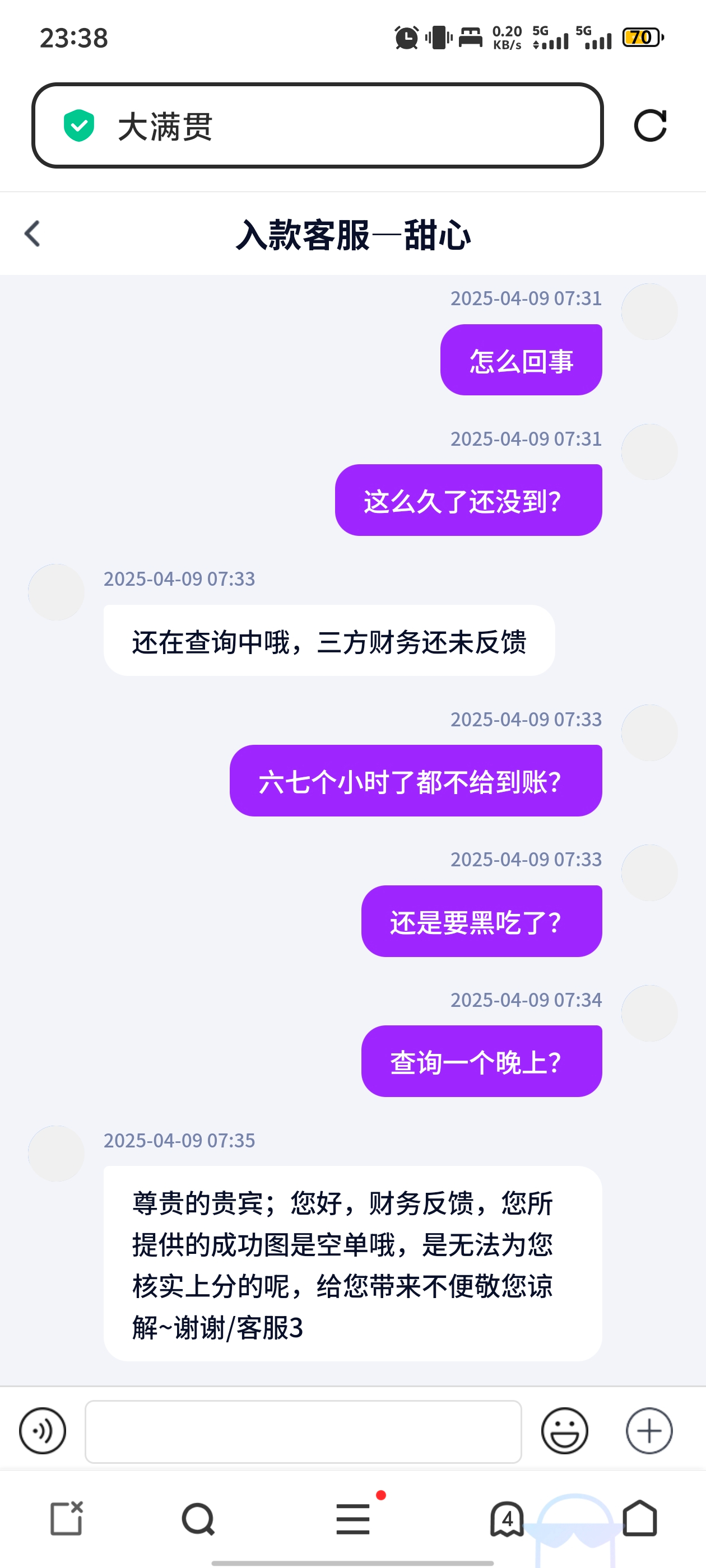Open the emoji picker
Image resolution: width=706 pixels, height=1568 pixels.
[564, 1430]
